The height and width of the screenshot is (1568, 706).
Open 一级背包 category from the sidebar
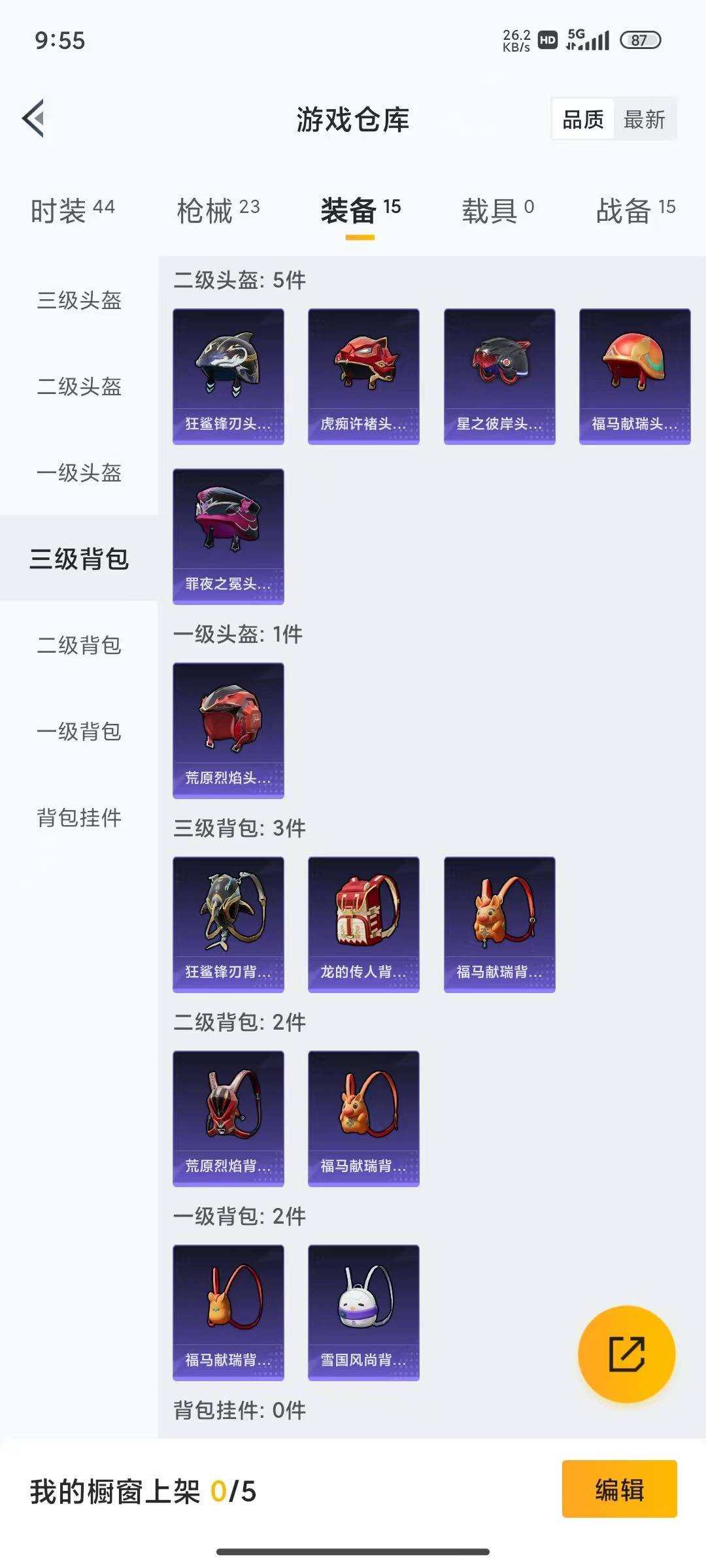point(78,732)
